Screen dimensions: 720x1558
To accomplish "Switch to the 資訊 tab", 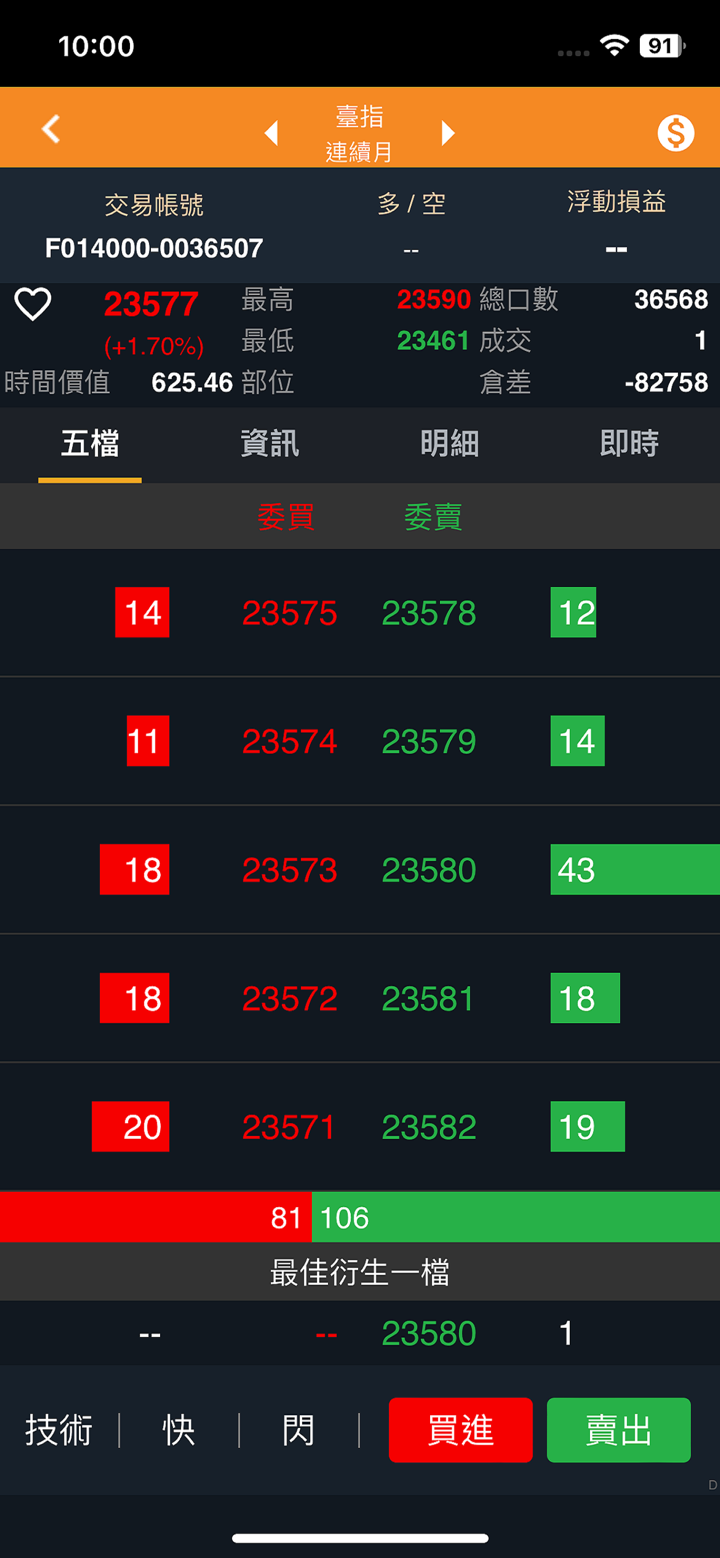I will tap(269, 444).
